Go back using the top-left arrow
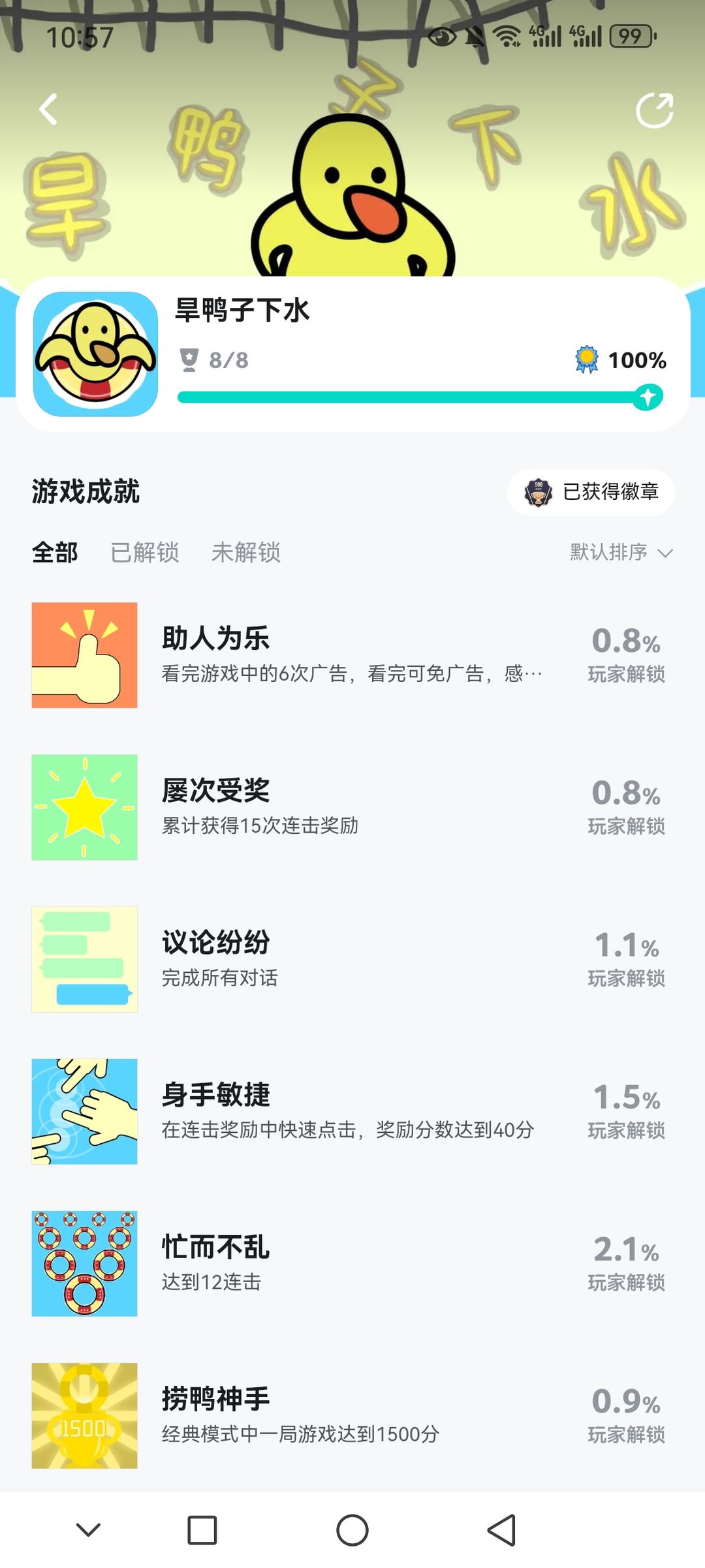Screen dimensions: 705x1568 48,109
